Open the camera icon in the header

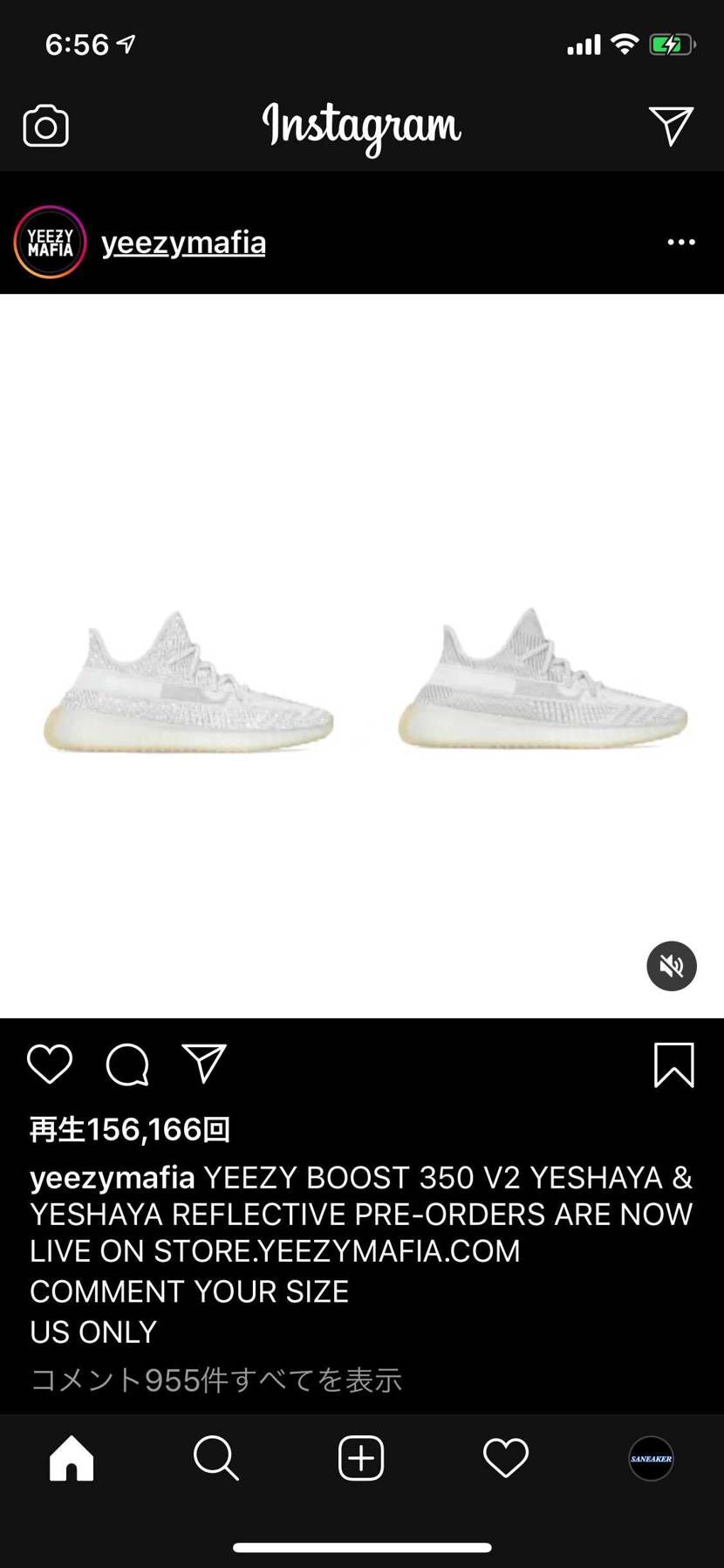[x=45, y=127]
